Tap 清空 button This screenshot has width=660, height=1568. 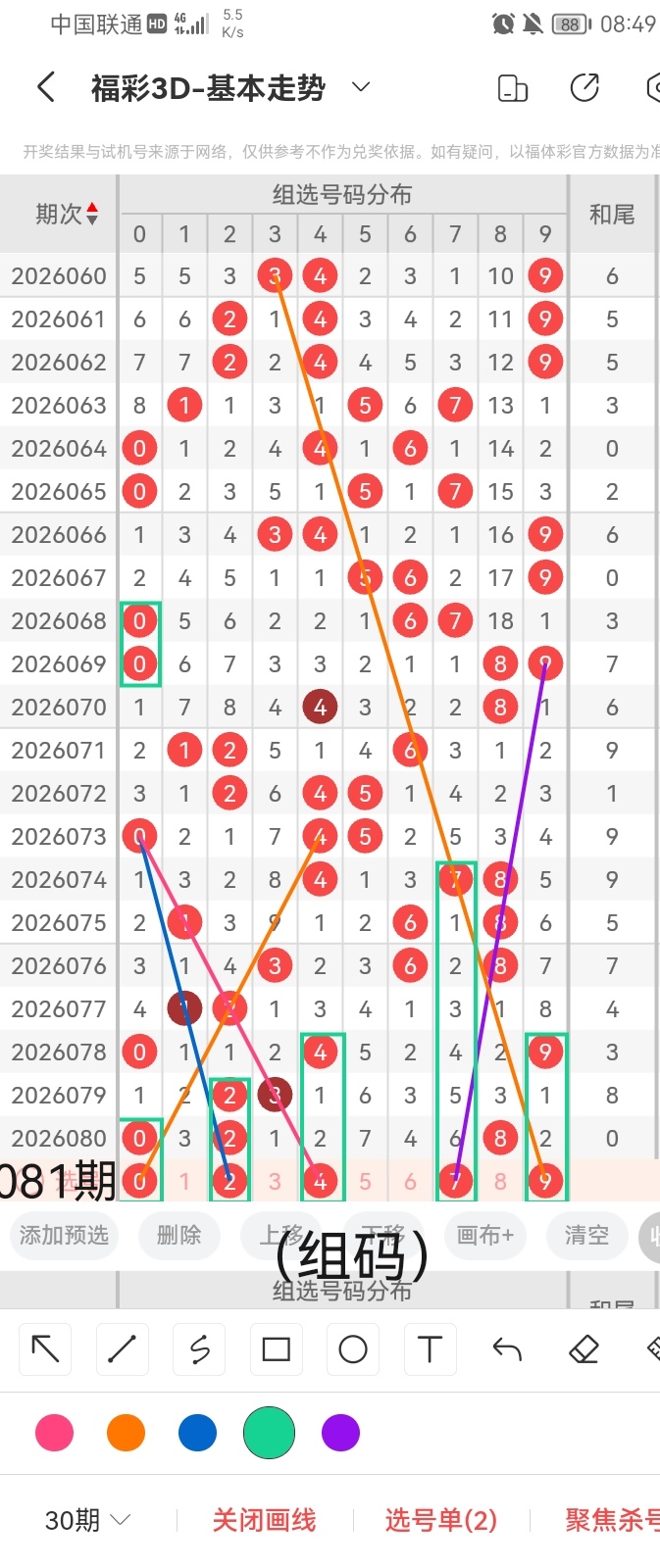point(586,1236)
